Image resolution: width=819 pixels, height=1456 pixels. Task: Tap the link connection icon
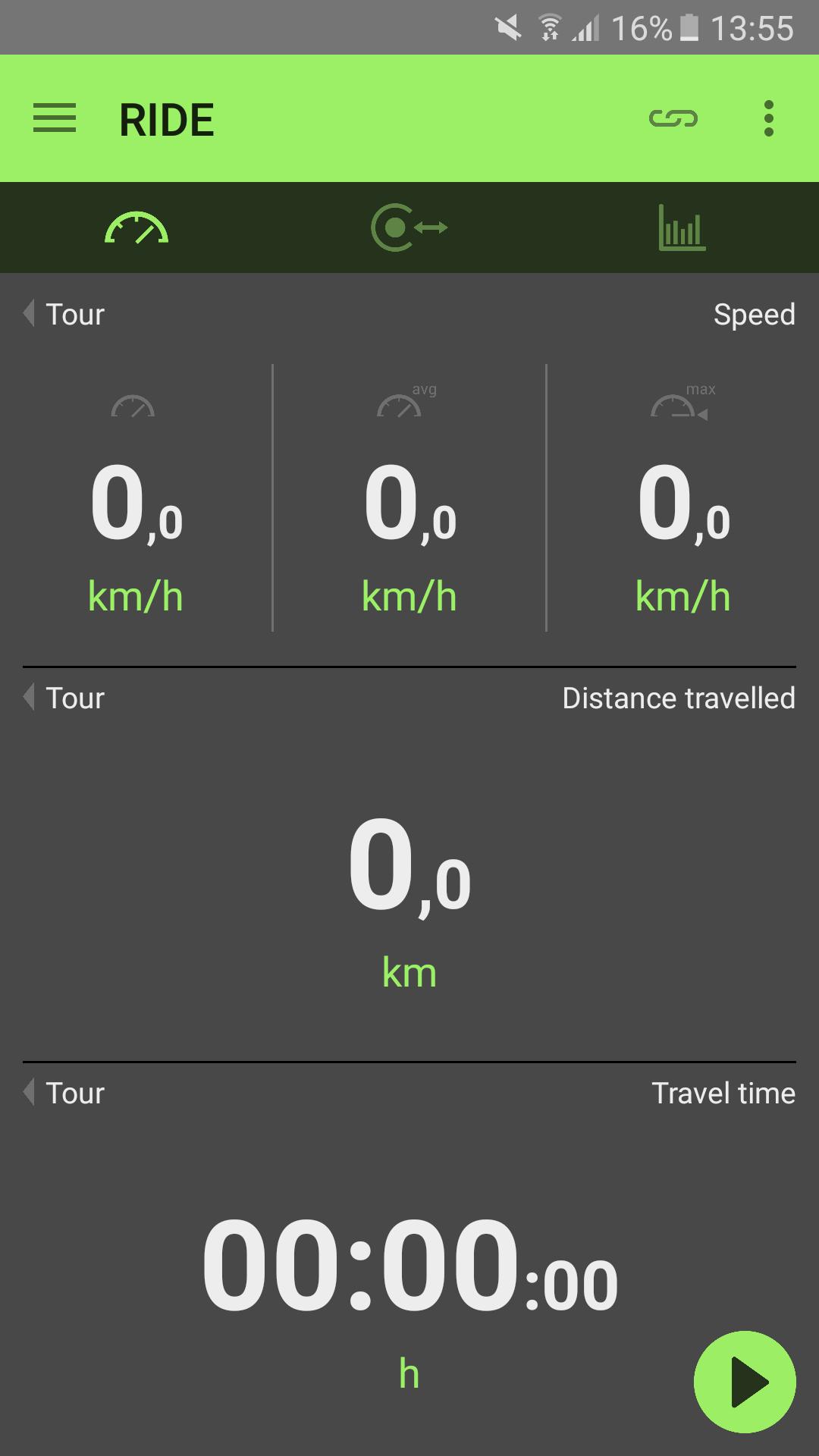[x=673, y=119]
